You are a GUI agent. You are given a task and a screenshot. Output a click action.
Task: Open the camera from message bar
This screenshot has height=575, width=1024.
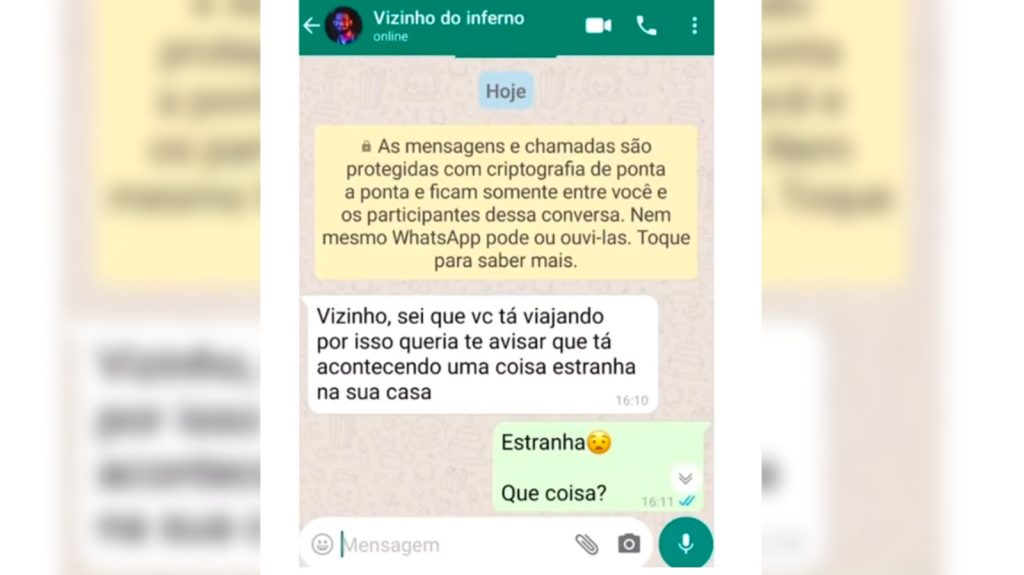pos(629,544)
